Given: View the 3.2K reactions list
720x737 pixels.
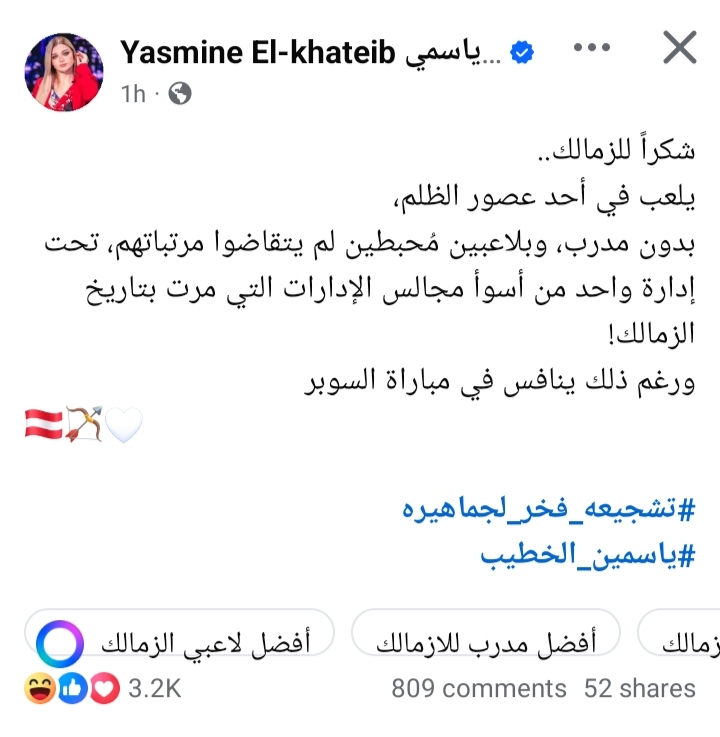Looking at the screenshot, I should point(101,688).
